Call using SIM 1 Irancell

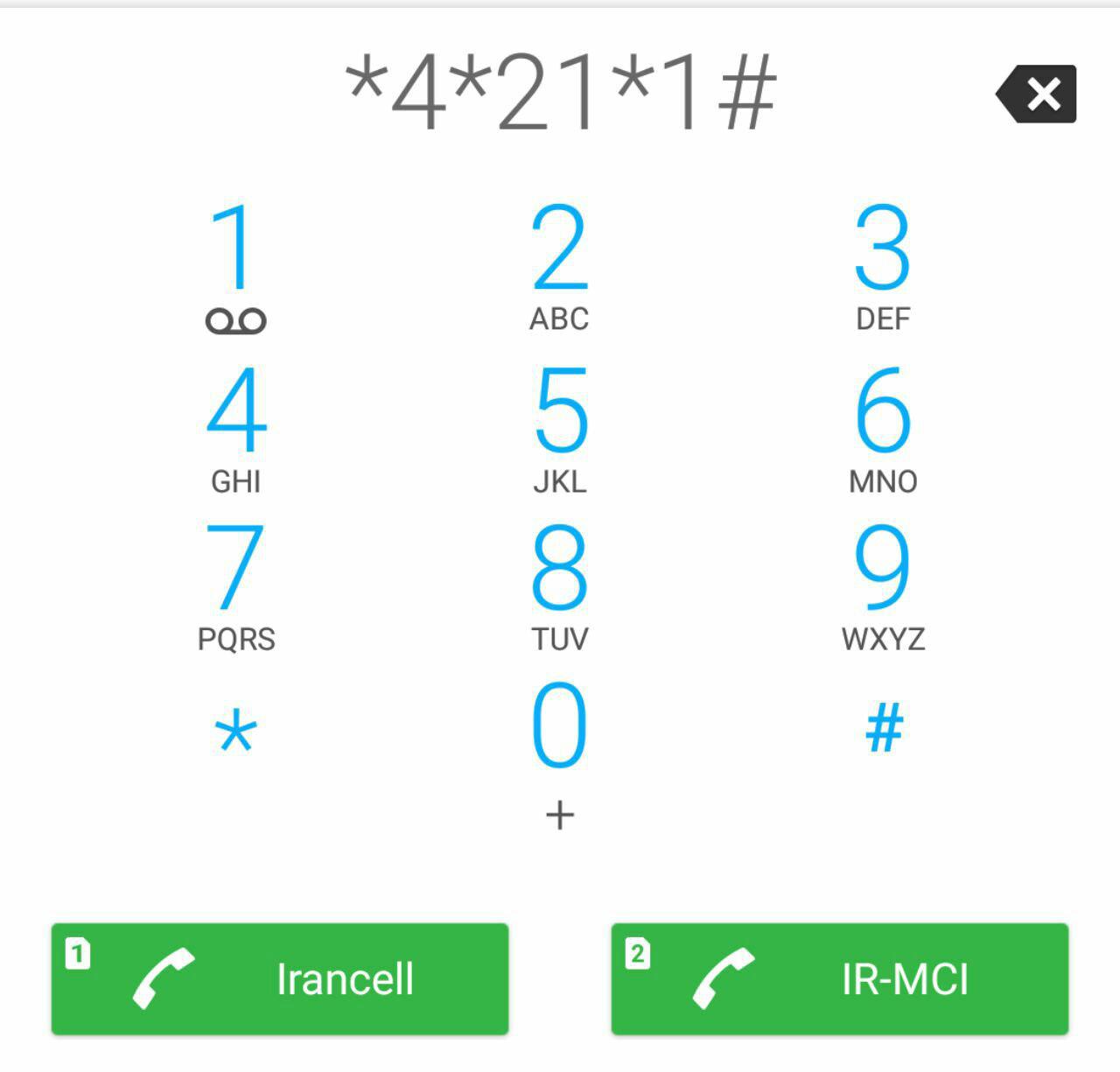pyautogui.click(x=280, y=978)
